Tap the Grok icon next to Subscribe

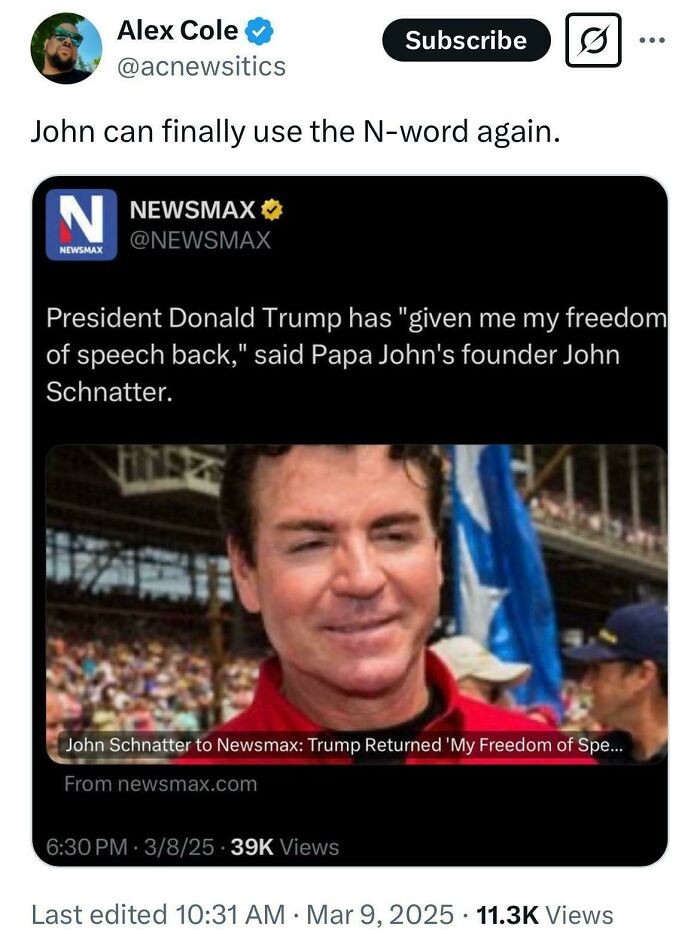pos(593,40)
